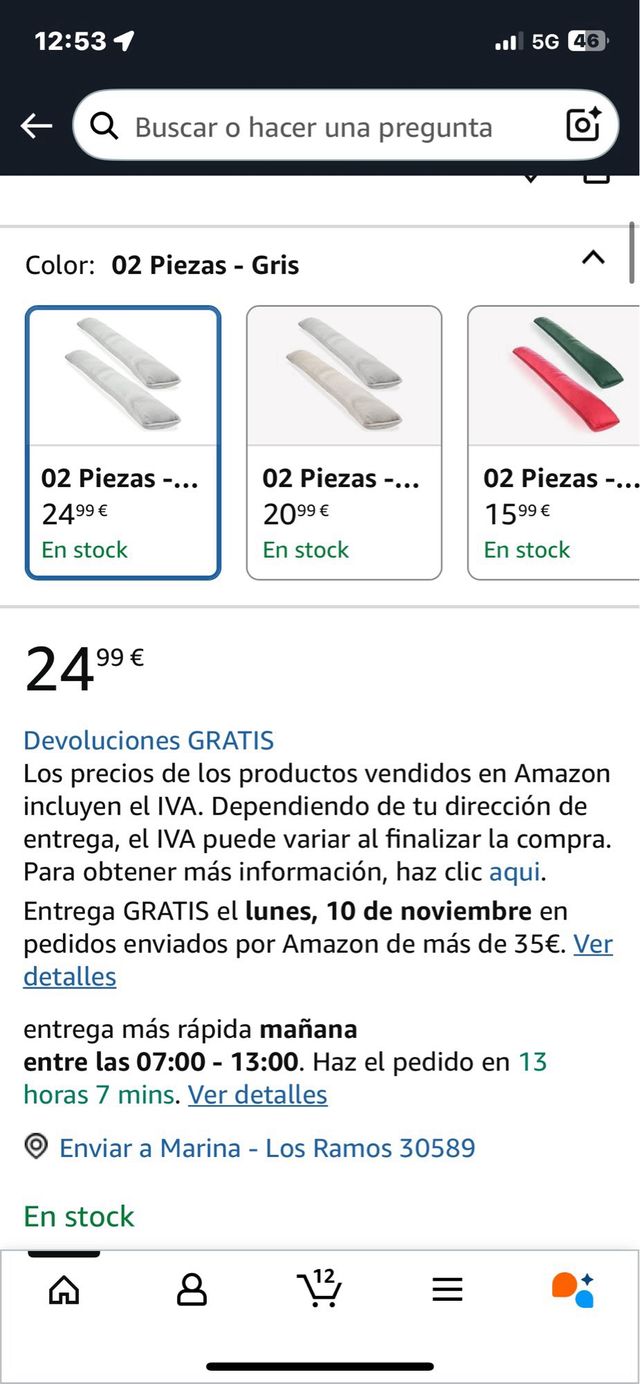Open 'Ver detalles' for fastest delivery
Viewport: 640px width, 1384px height.
click(x=257, y=1094)
